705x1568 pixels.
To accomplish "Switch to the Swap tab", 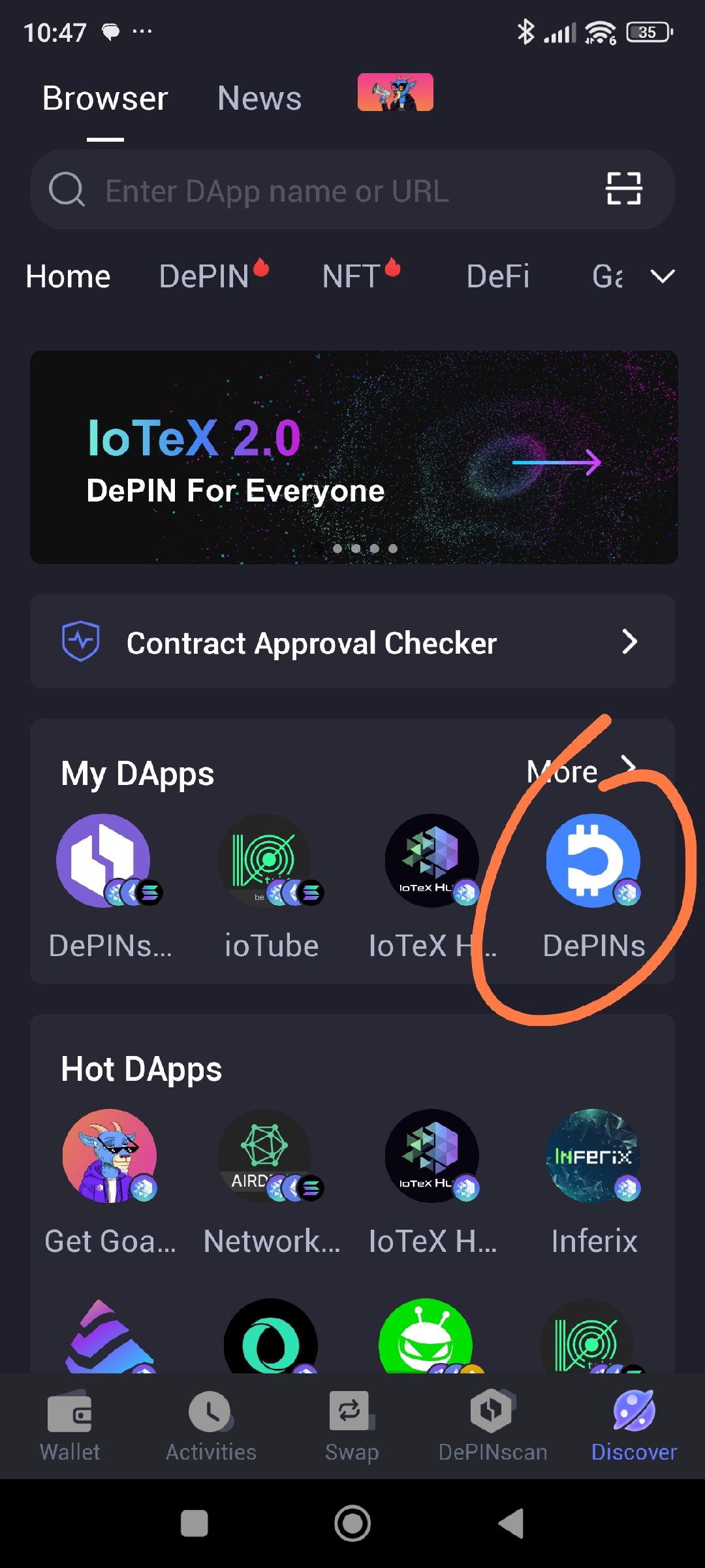I will click(352, 1426).
